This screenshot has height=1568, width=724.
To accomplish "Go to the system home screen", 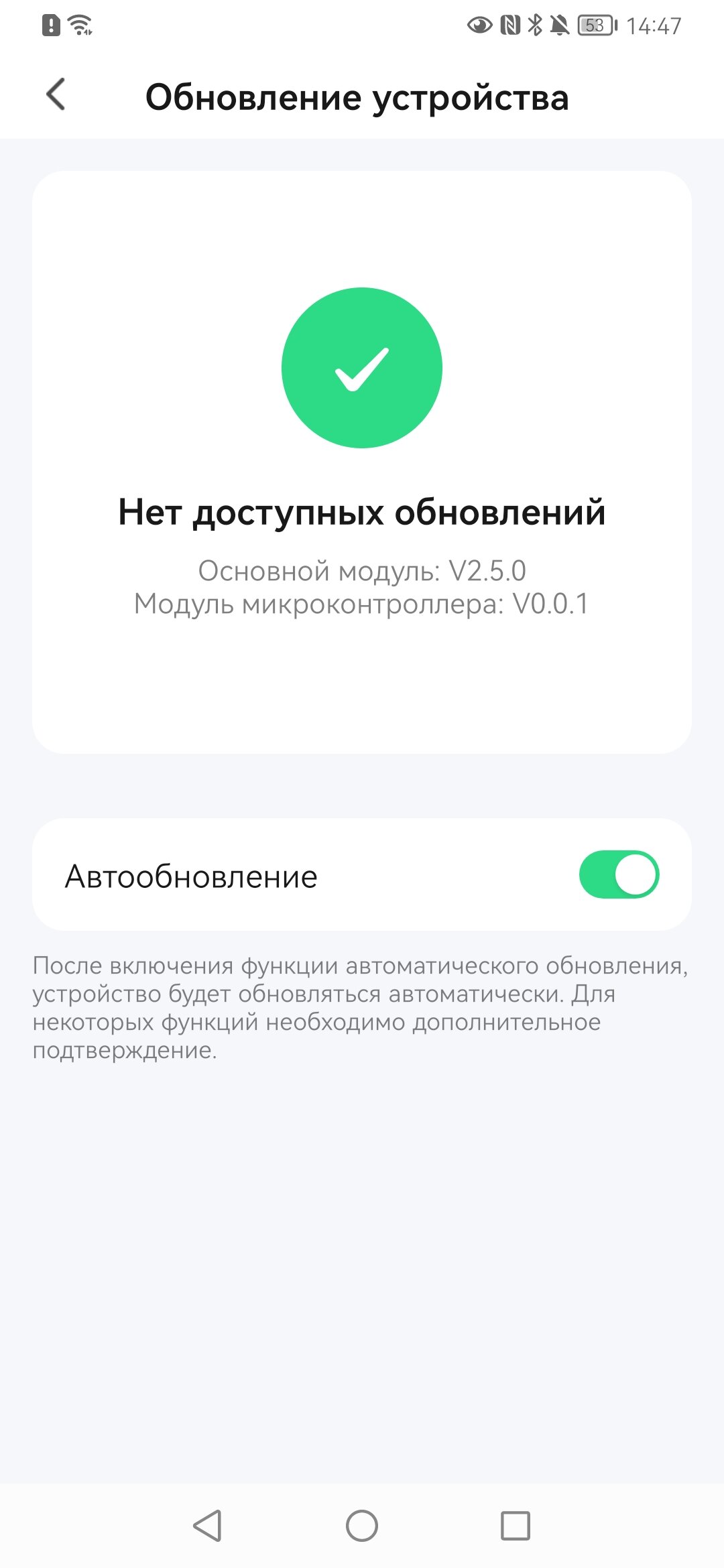I will point(362,1526).
